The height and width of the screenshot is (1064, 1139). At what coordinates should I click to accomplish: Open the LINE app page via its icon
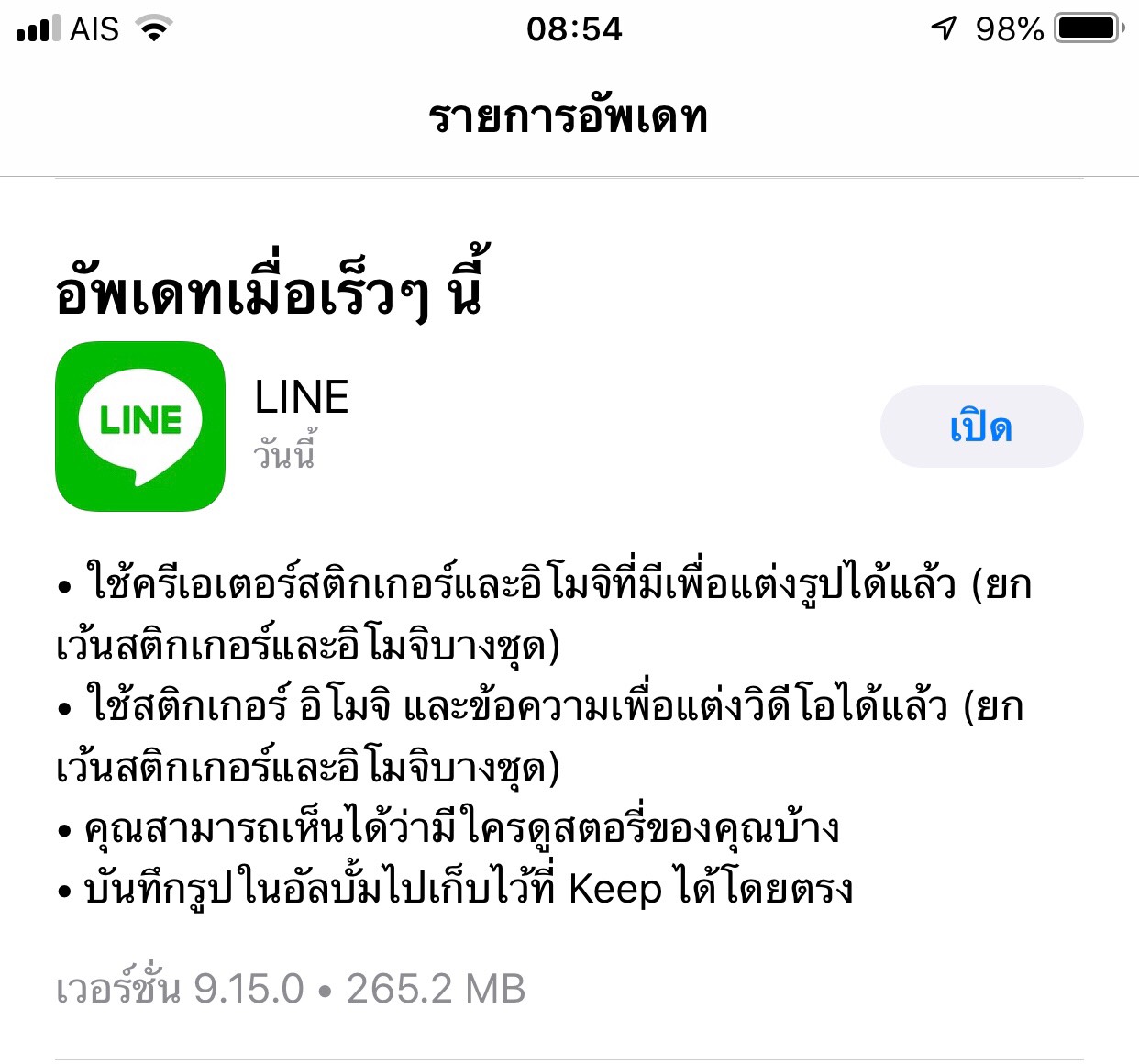[x=140, y=427]
